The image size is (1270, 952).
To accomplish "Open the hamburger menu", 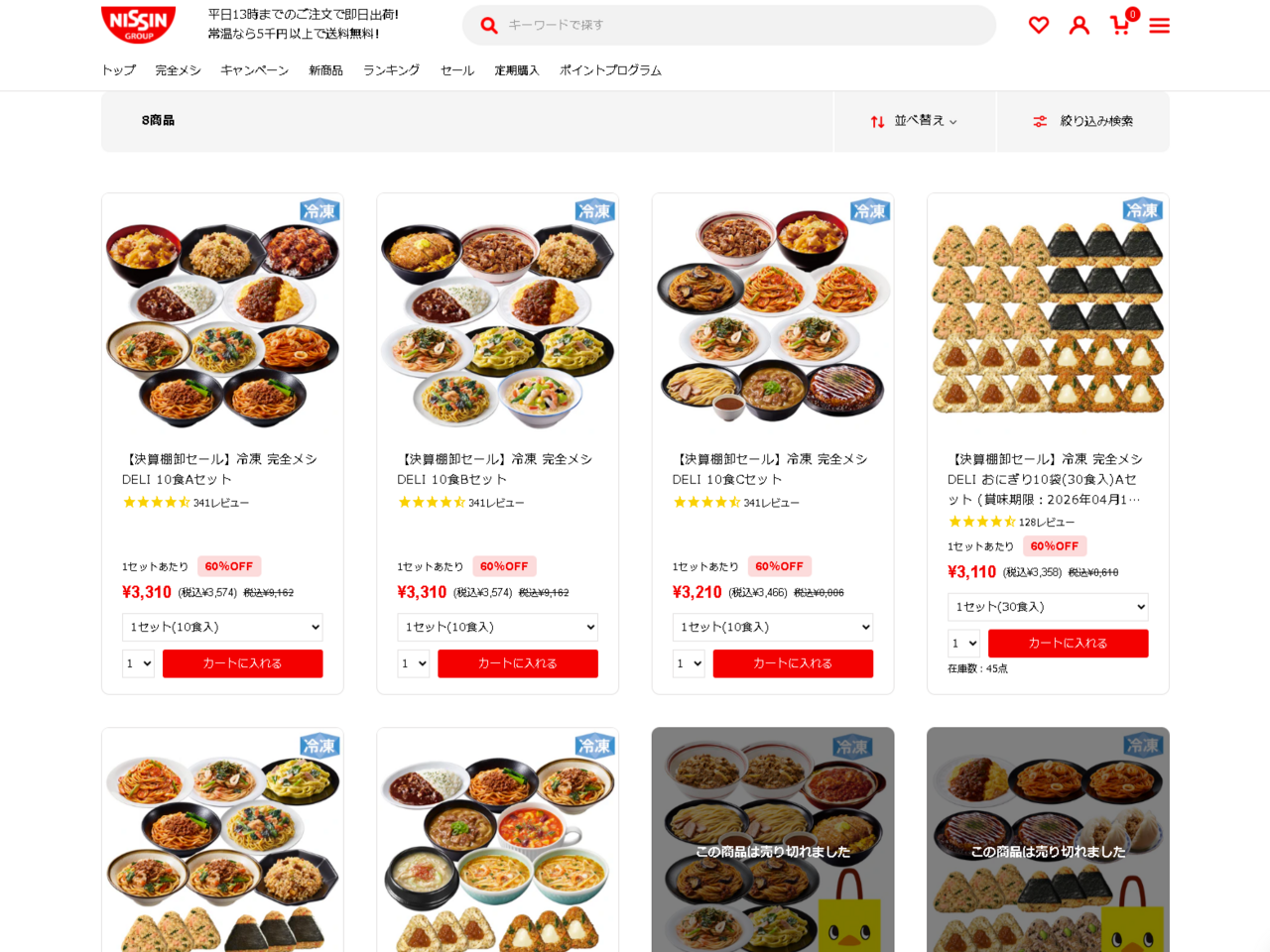I will [1159, 25].
